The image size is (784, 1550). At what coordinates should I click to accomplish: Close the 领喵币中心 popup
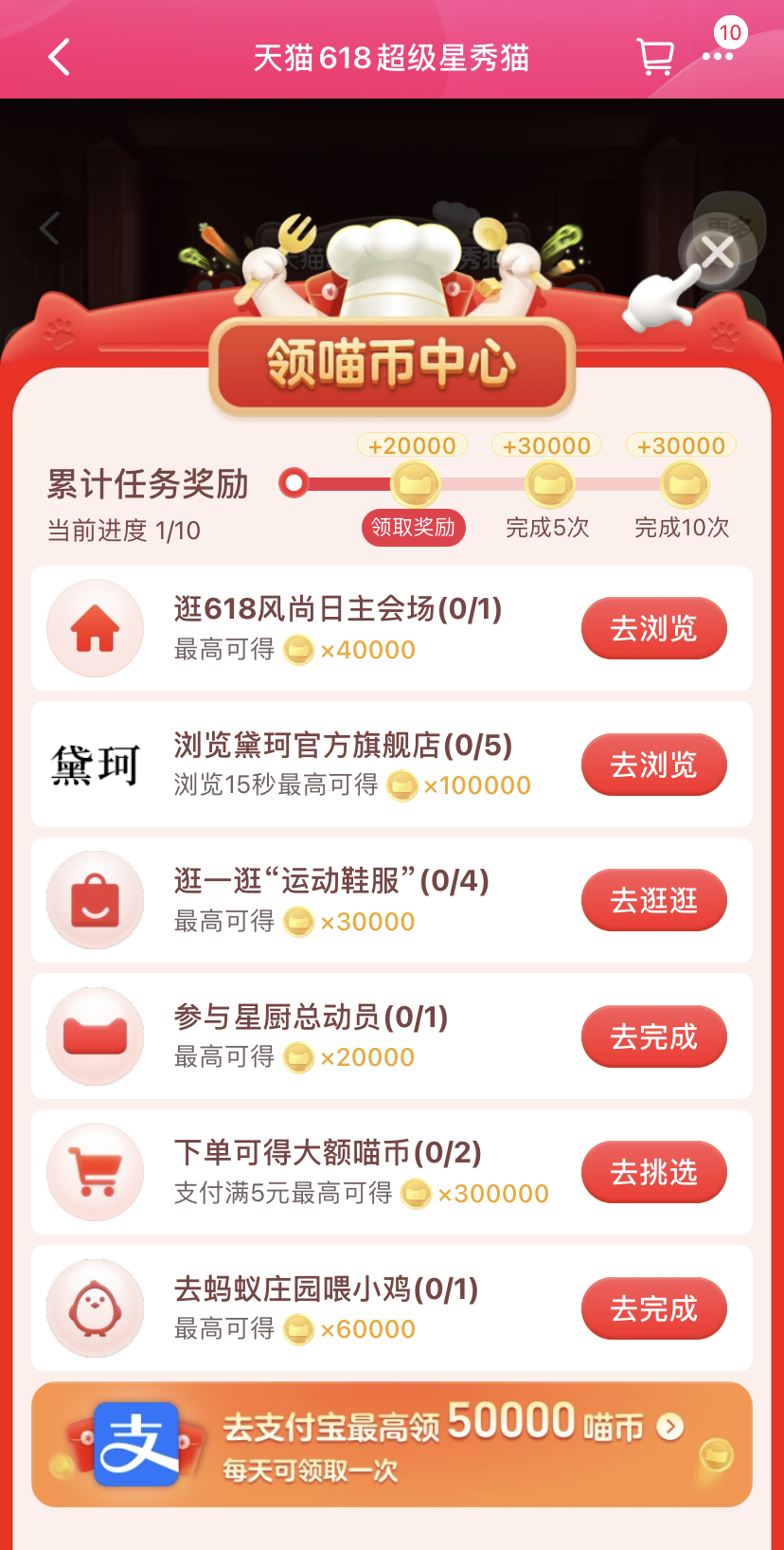coord(717,253)
